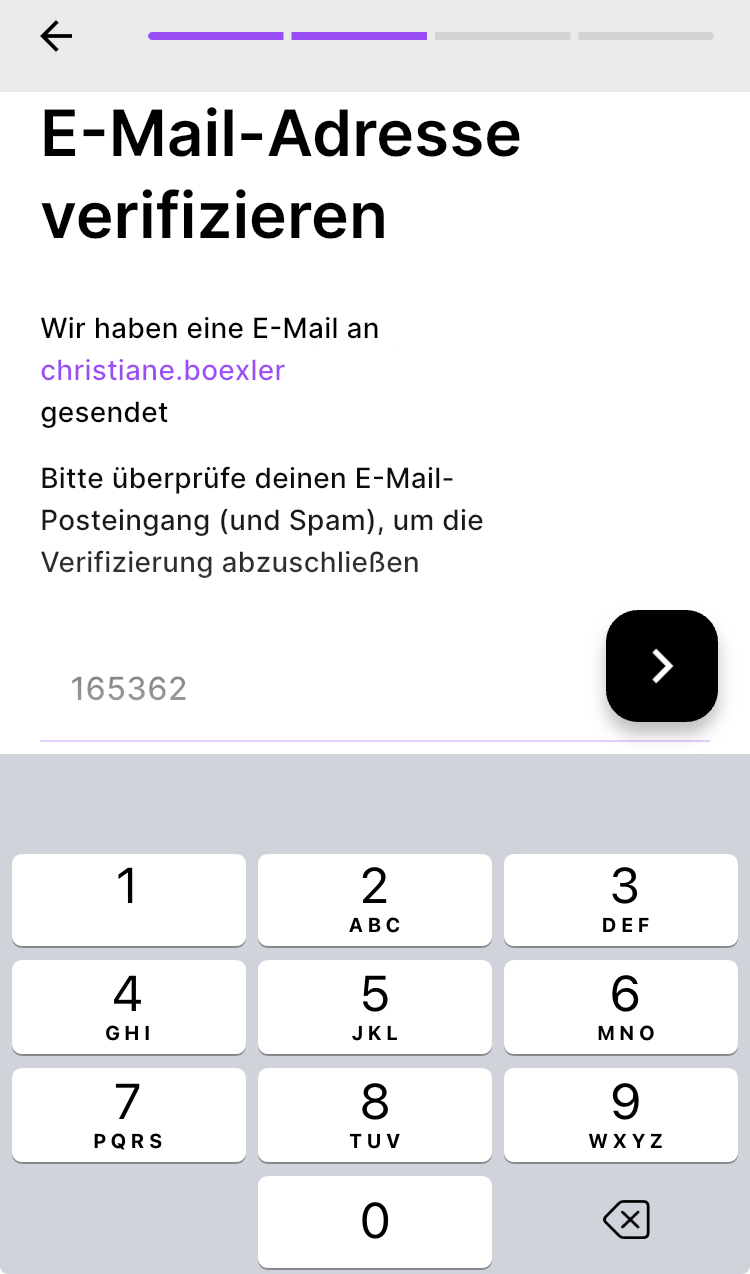
Task: Delete a digit with backspace key
Action: pyautogui.click(x=626, y=1221)
